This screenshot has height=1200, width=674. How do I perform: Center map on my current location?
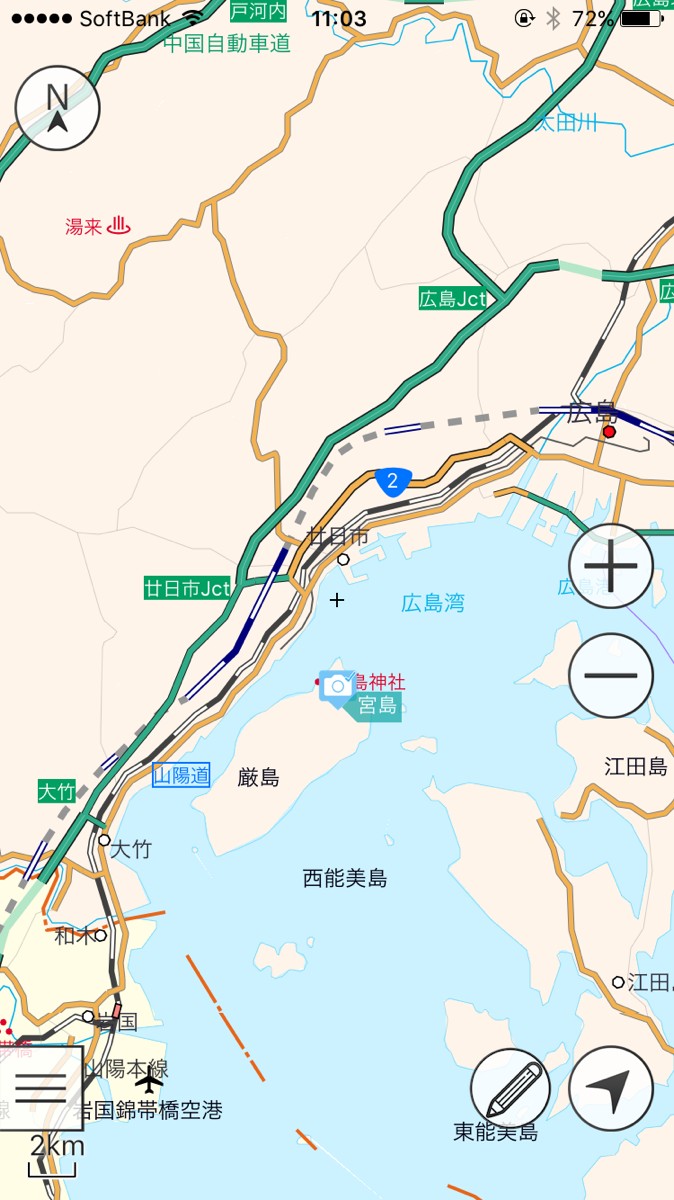pyautogui.click(x=611, y=1088)
